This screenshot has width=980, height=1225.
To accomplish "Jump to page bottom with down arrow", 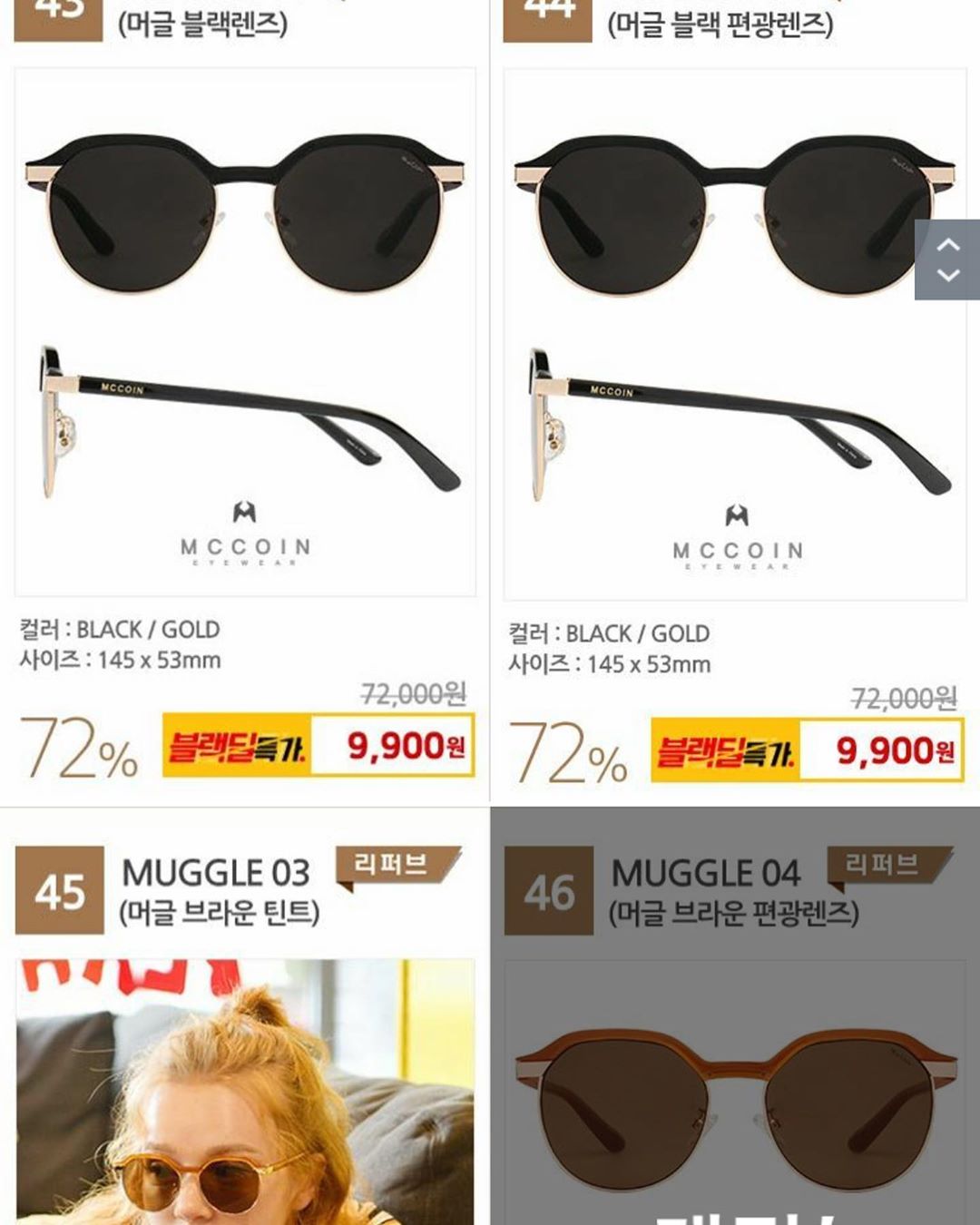I will (x=947, y=276).
